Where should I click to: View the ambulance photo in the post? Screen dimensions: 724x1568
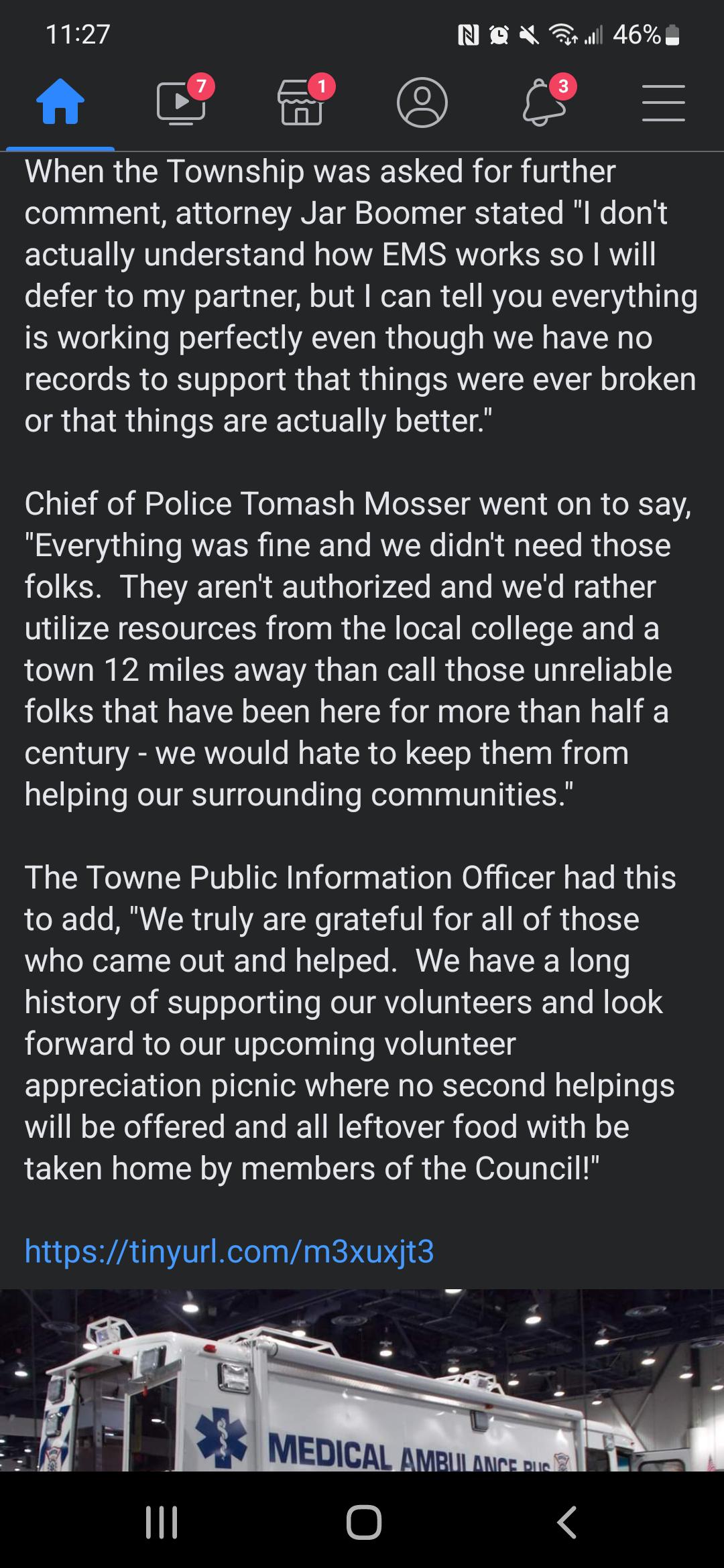[x=362, y=1382]
